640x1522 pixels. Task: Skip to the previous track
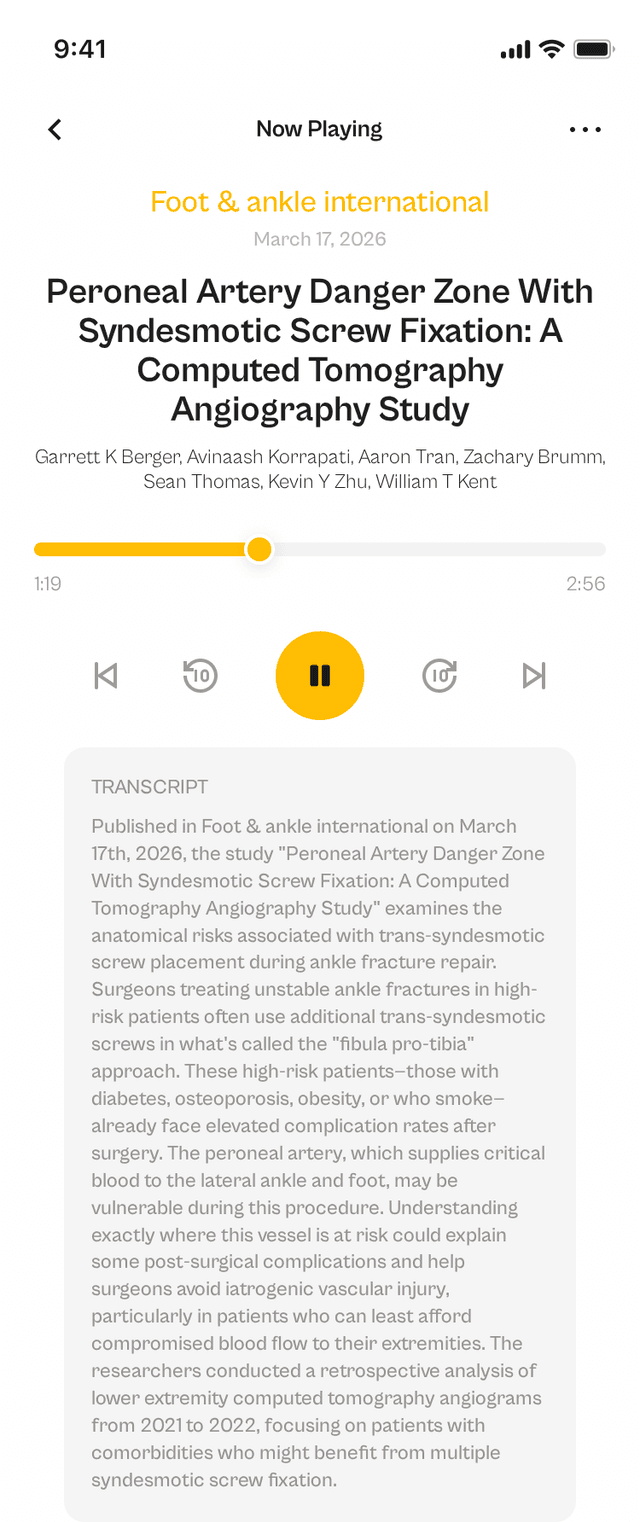click(106, 676)
